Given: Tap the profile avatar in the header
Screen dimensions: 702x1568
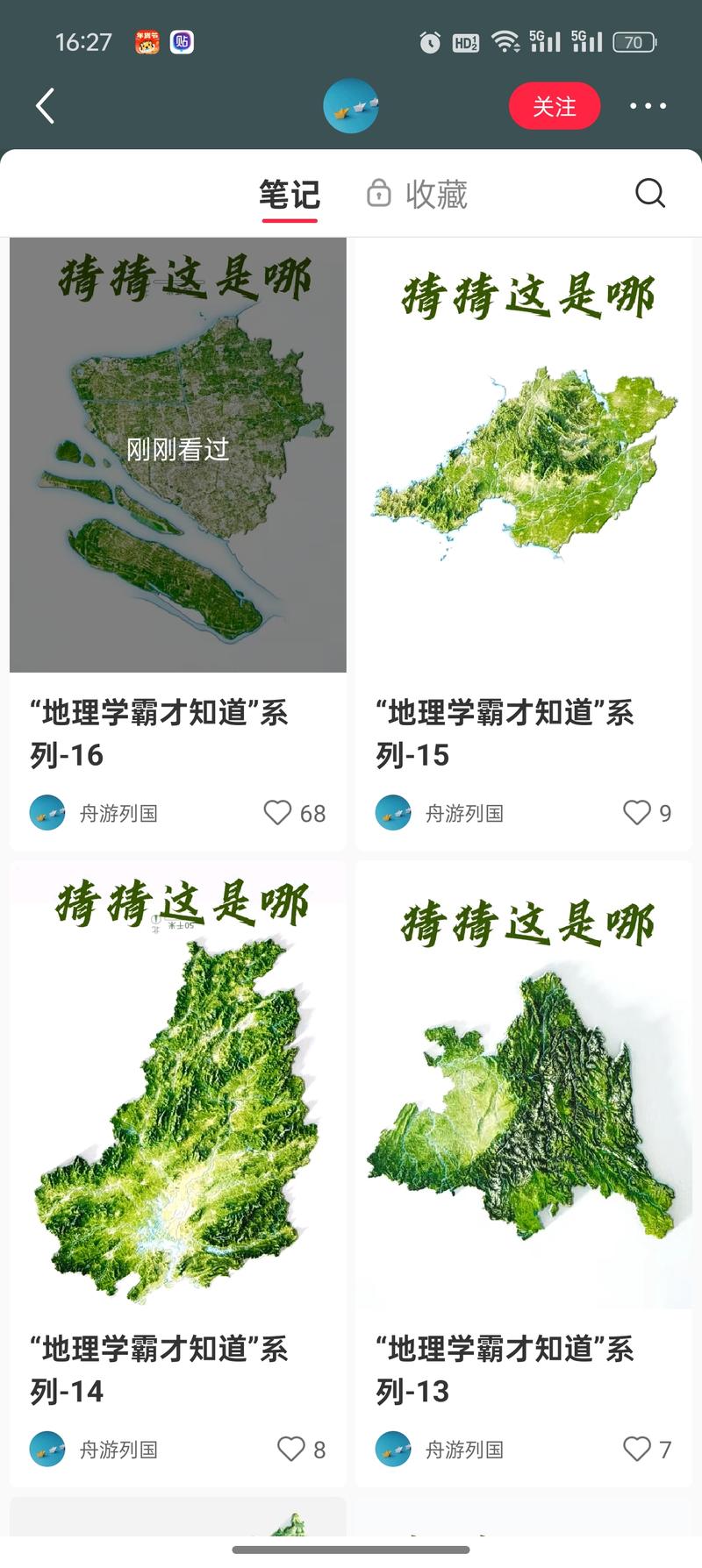Looking at the screenshot, I should click(351, 106).
